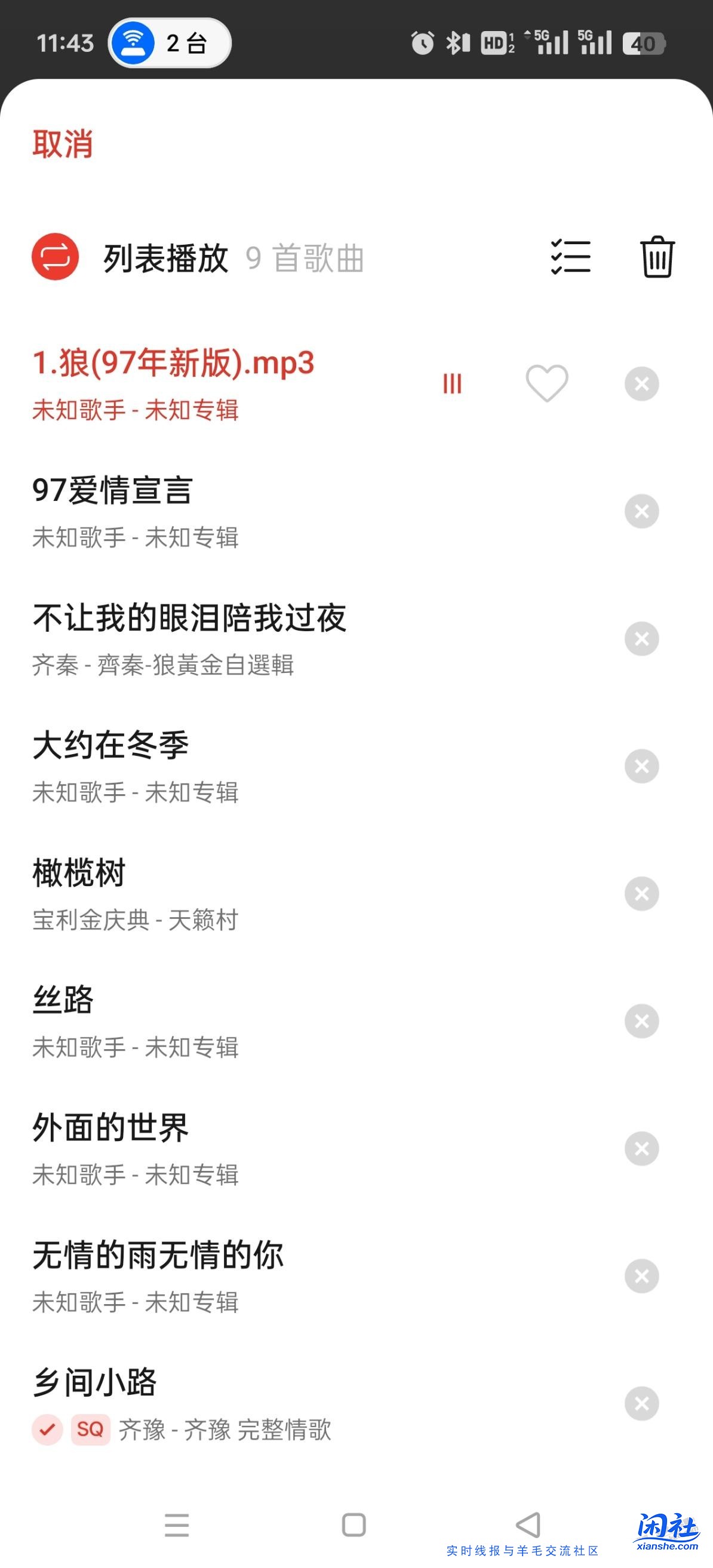
Task: Remove 大约在冬季 from the playlist
Action: 642,767
